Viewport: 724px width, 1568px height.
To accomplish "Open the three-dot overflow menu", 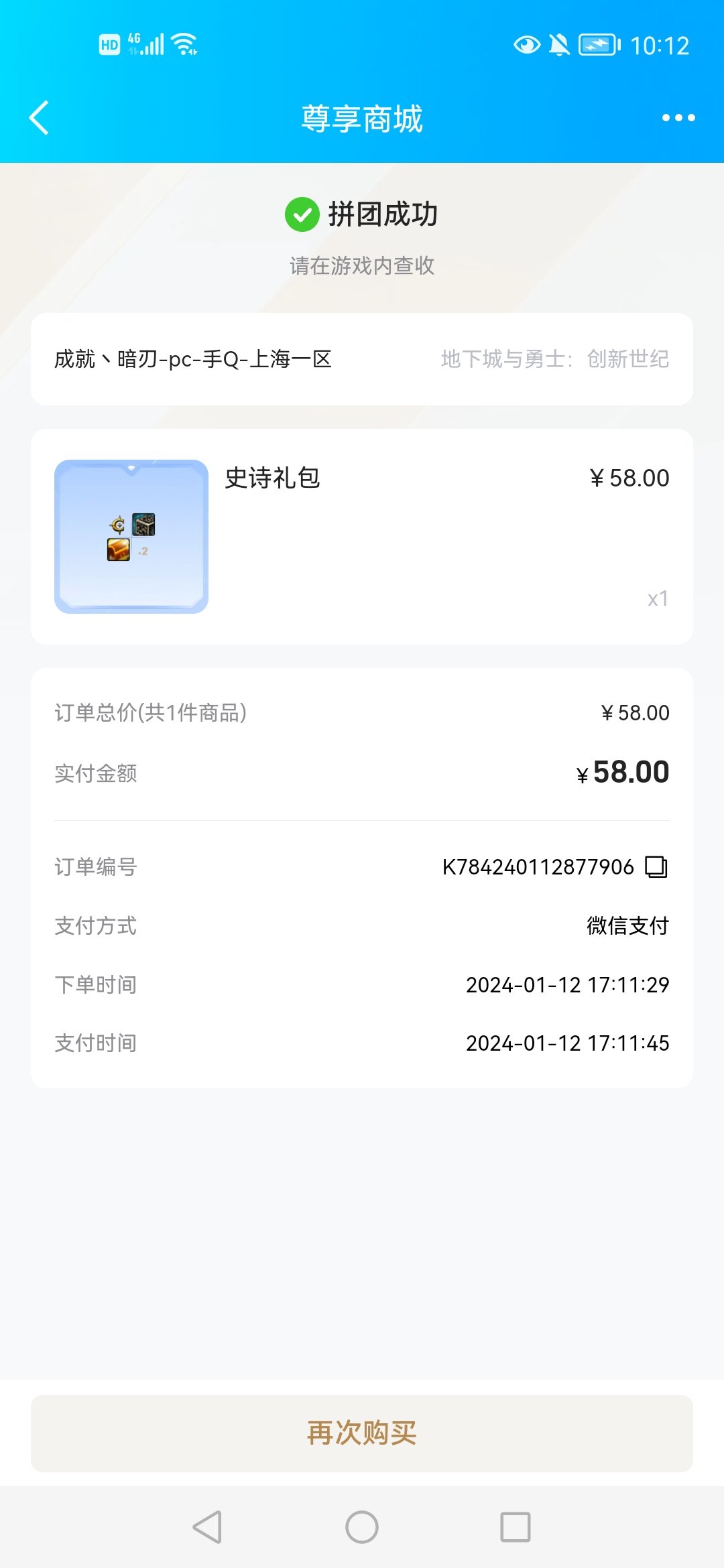I will pyautogui.click(x=678, y=118).
